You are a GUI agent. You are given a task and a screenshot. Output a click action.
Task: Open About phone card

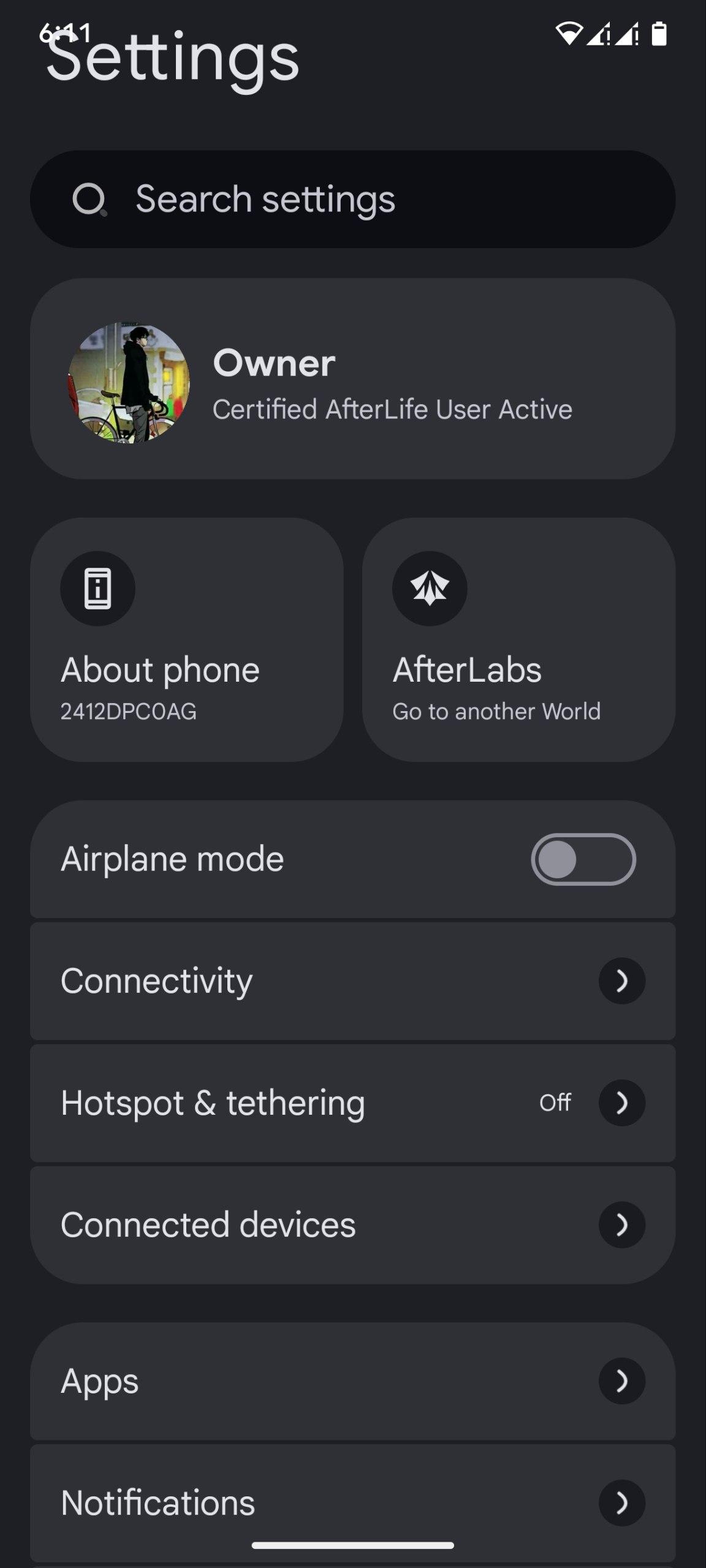[186, 639]
